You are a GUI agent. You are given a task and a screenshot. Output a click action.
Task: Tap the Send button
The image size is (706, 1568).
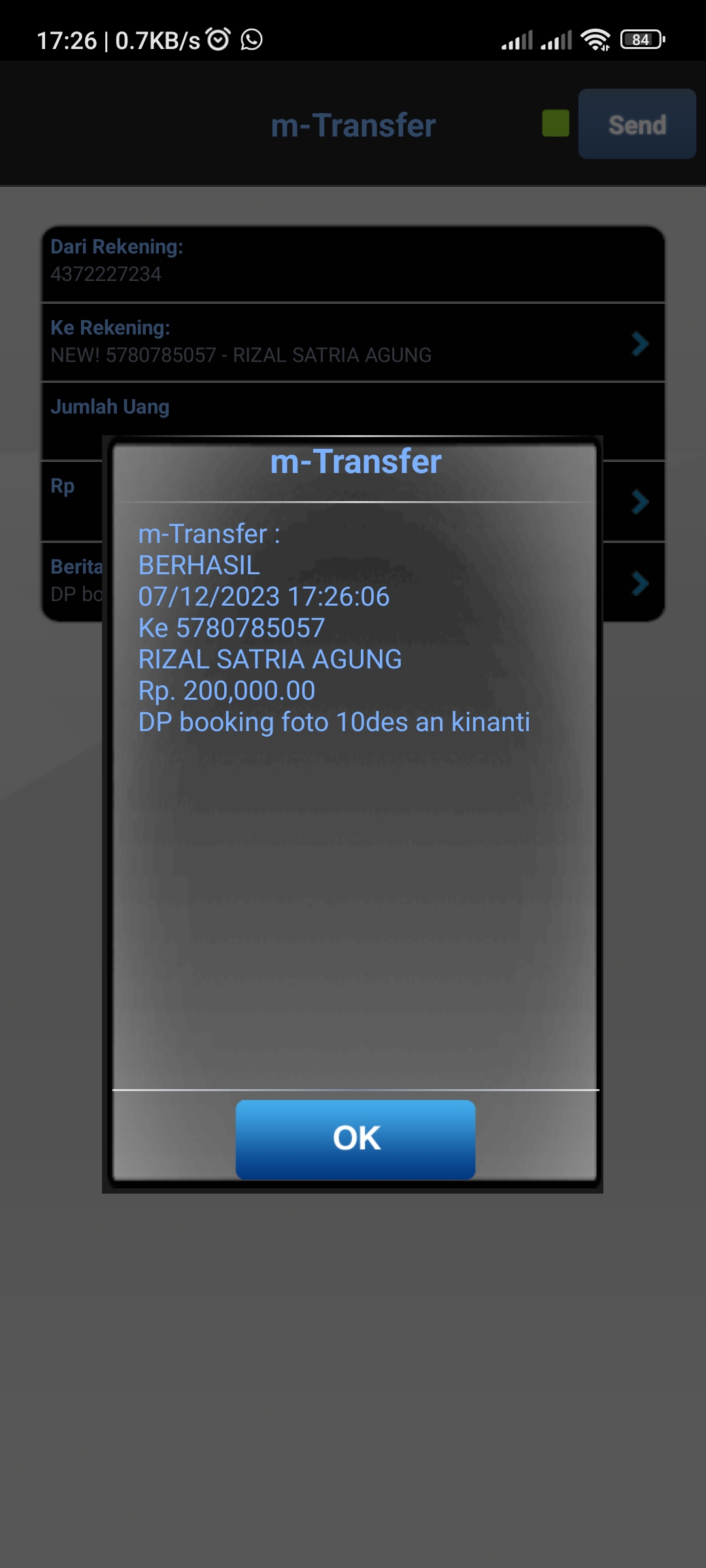coord(637,124)
